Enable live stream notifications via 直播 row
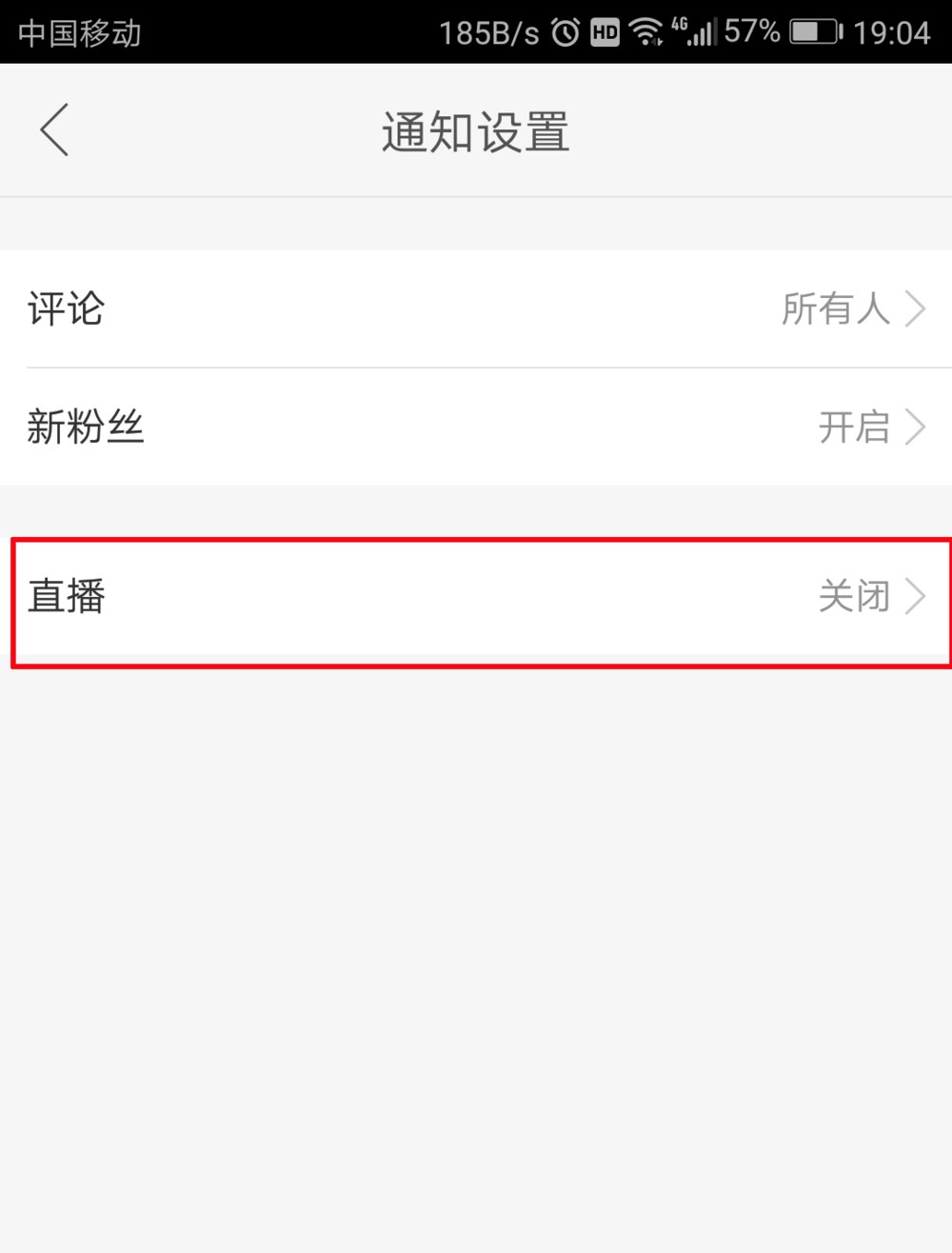 point(476,598)
